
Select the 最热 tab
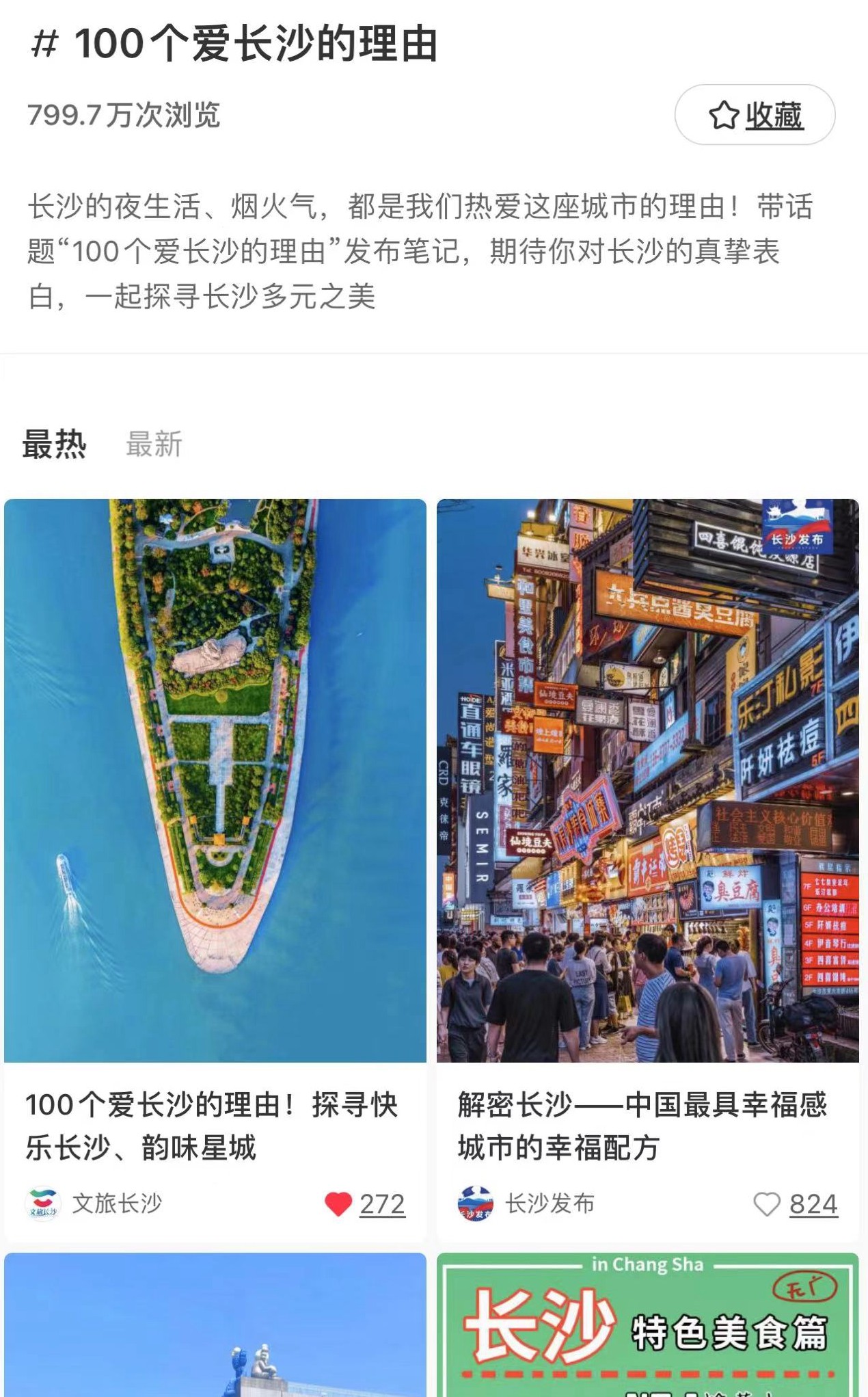coord(55,444)
